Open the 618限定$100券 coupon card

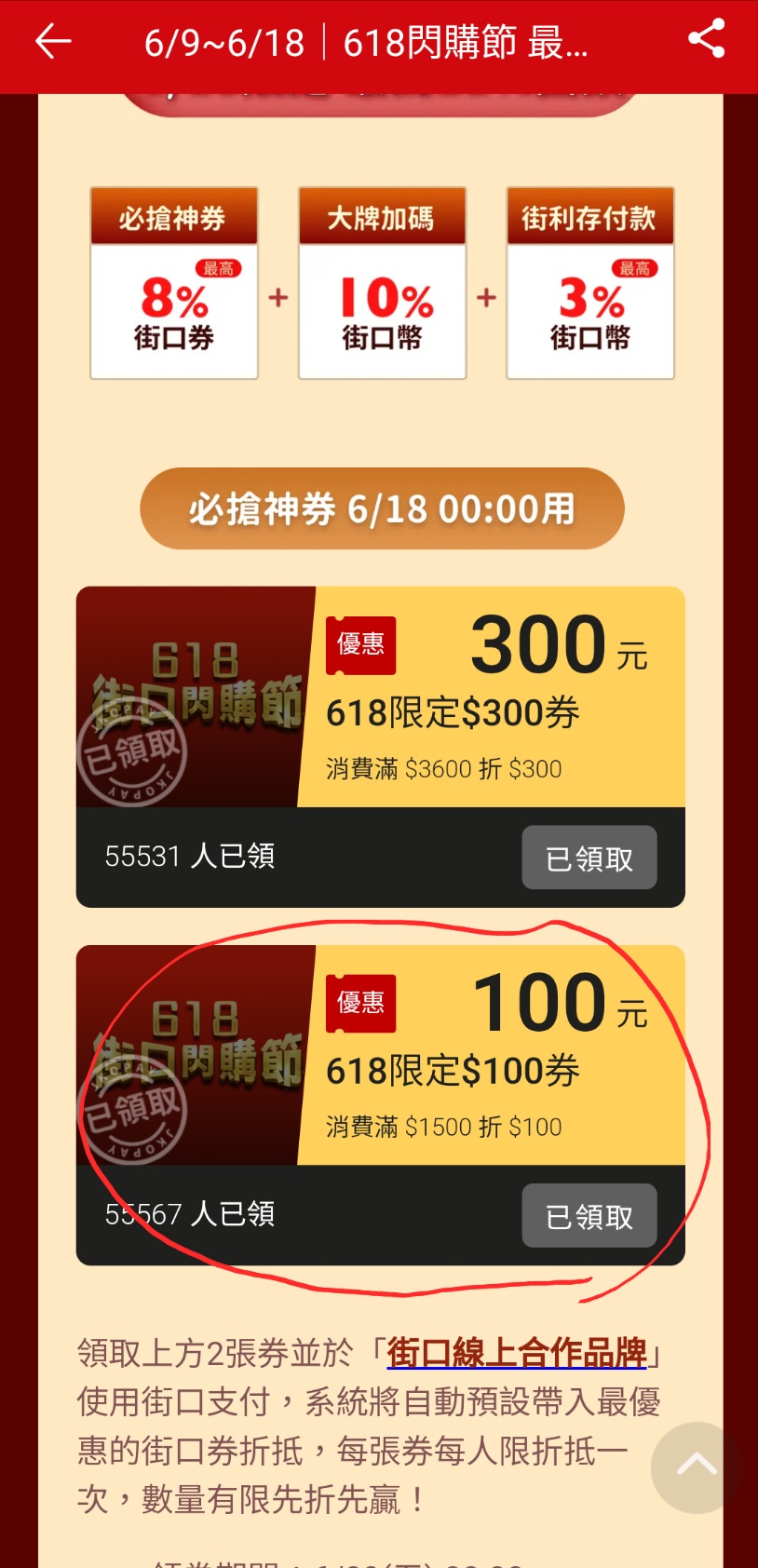point(453,1071)
